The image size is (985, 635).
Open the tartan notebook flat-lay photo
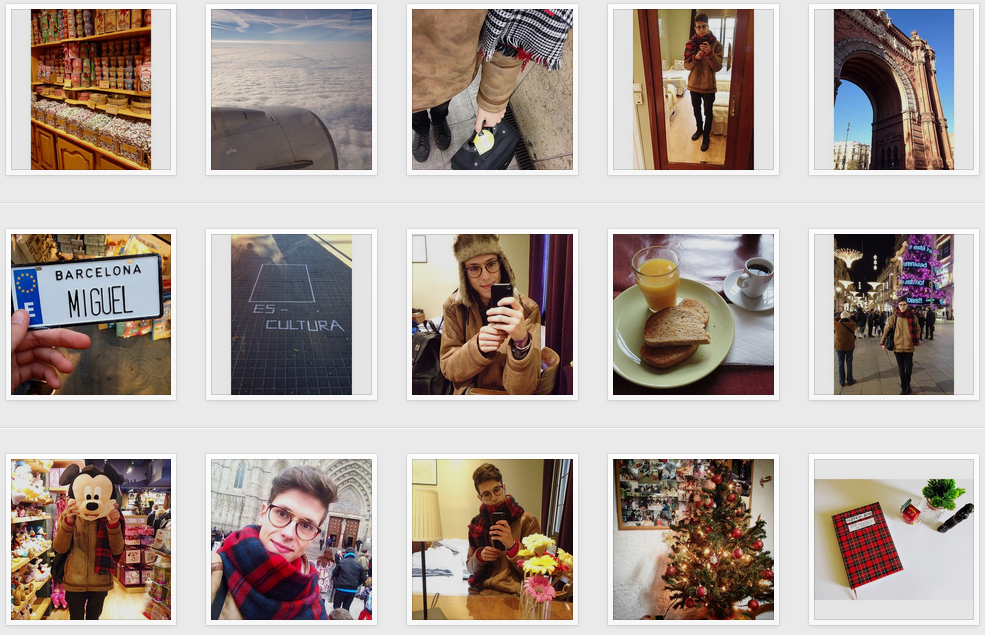[894, 539]
